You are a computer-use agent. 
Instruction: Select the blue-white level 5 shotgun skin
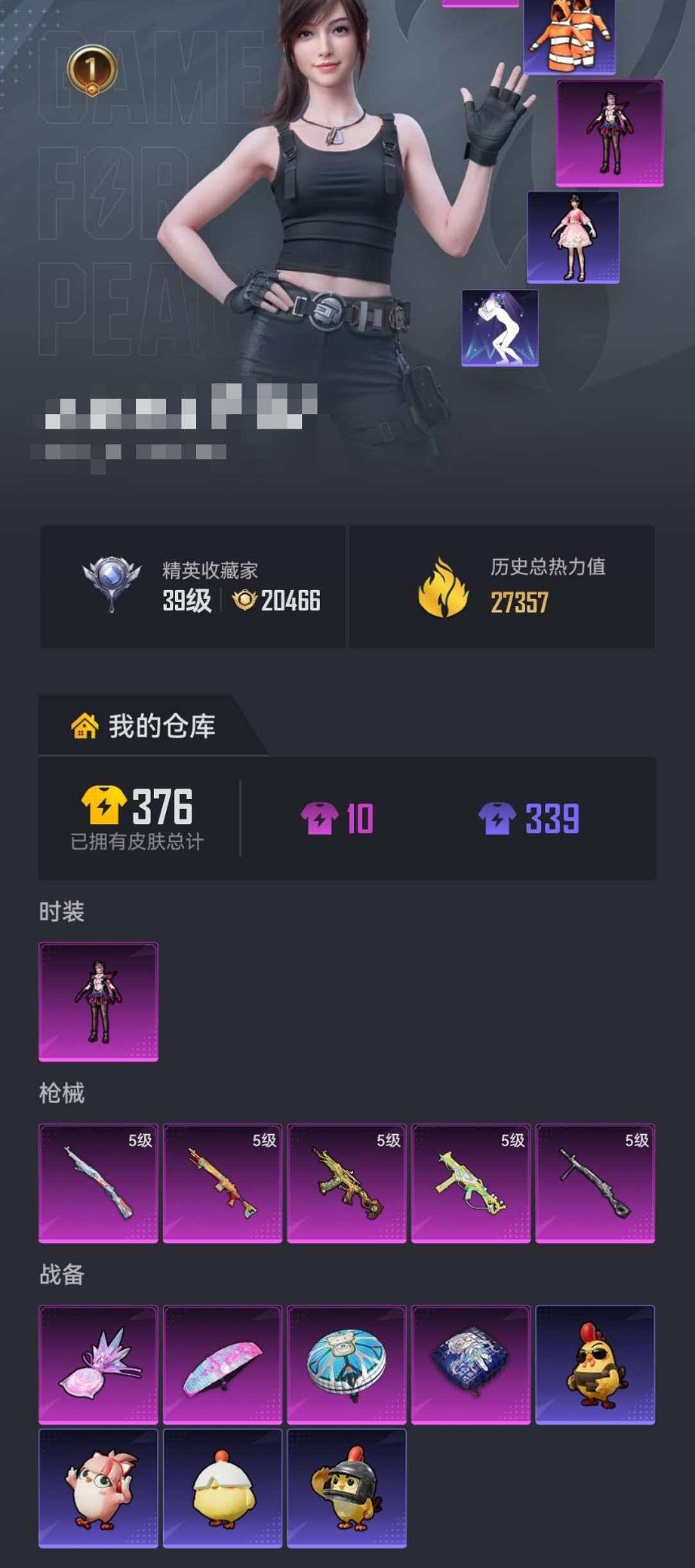click(x=98, y=1183)
